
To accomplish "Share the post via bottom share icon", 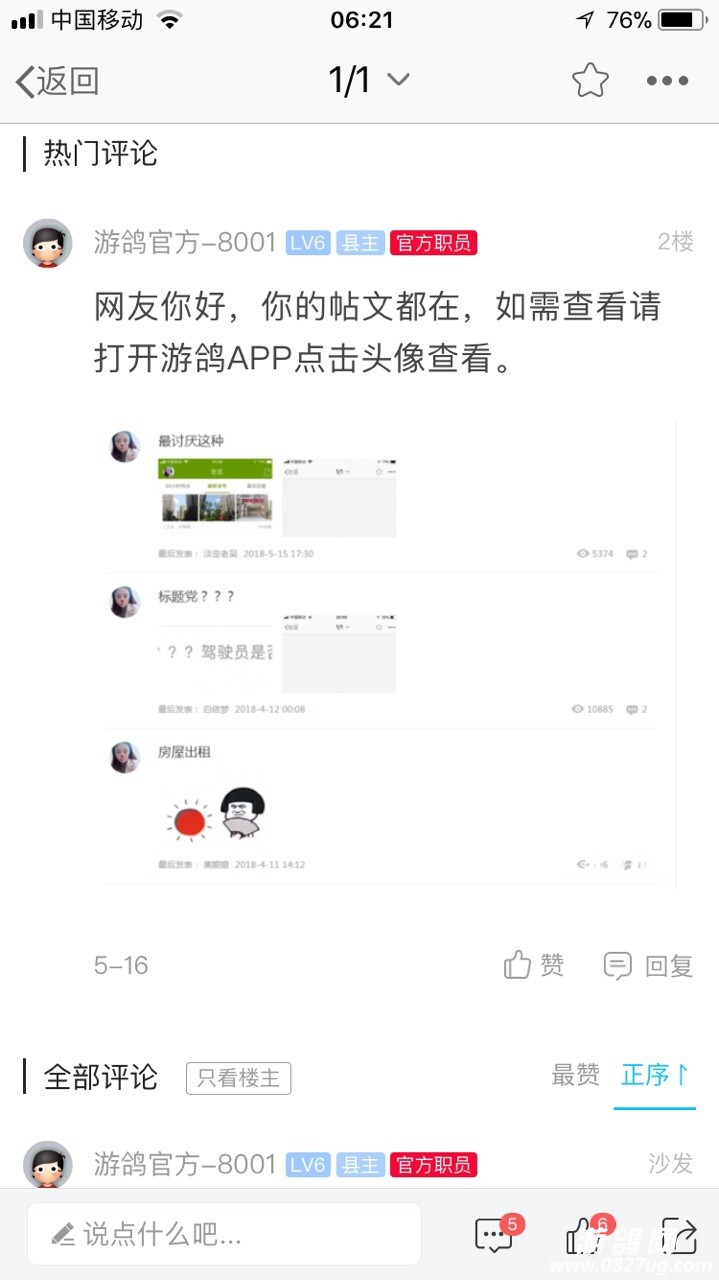I will click(679, 1236).
